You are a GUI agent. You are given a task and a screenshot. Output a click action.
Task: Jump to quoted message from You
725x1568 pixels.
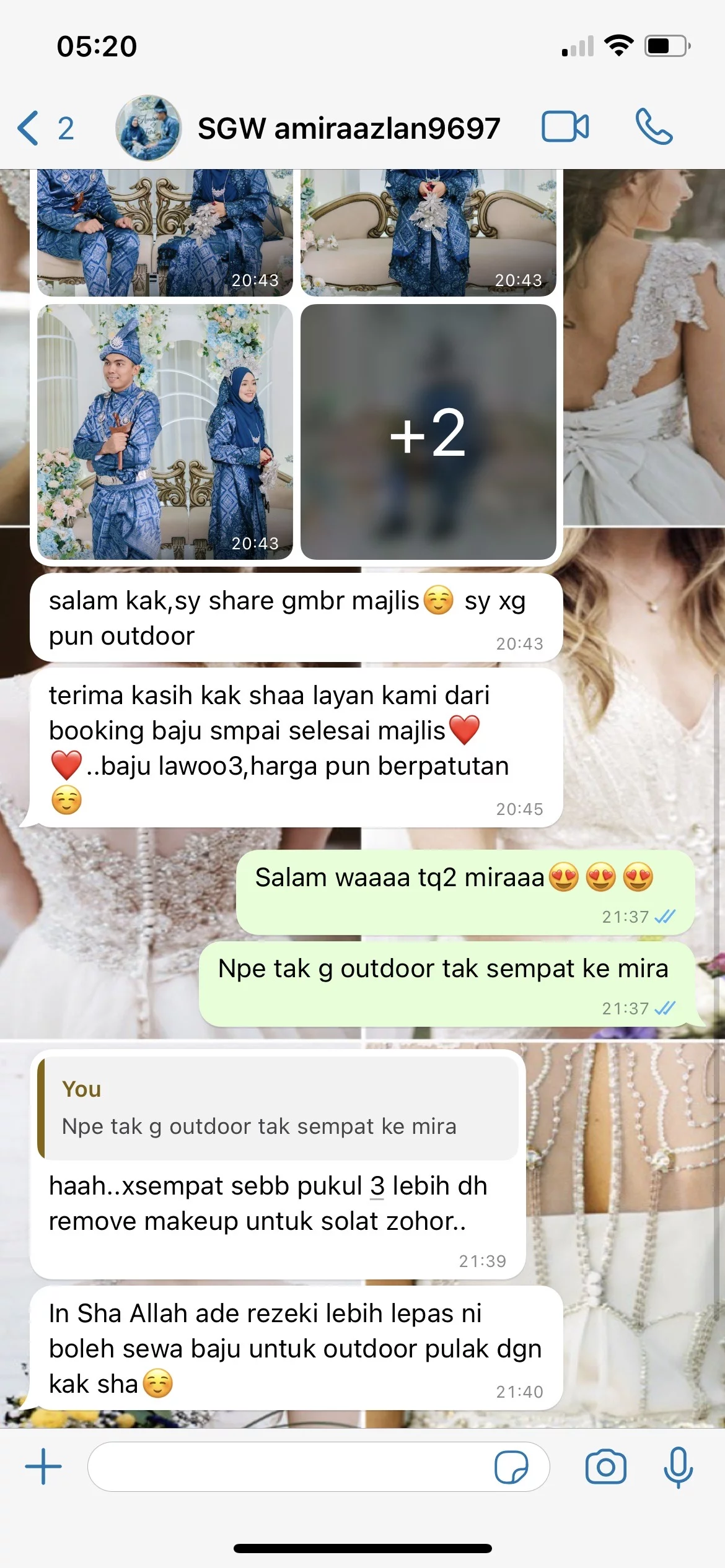[x=279, y=1108]
